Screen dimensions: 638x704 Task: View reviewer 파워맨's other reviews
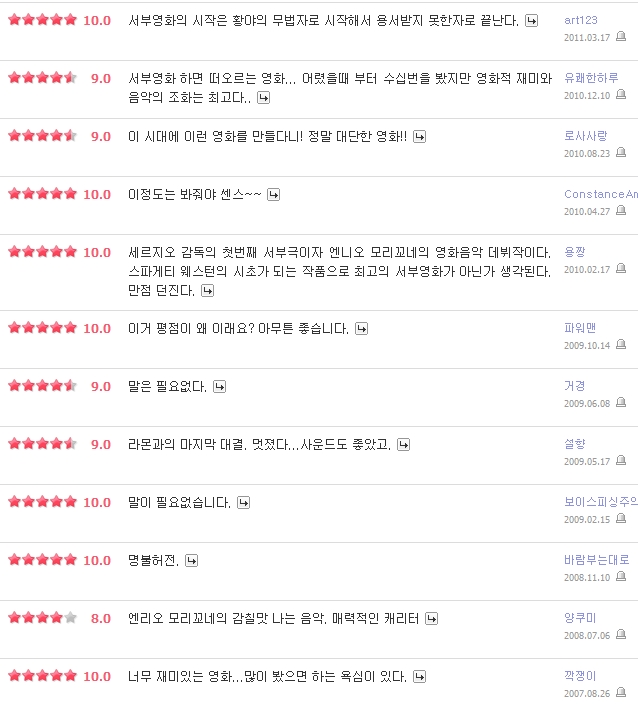[x=580, y=328]
